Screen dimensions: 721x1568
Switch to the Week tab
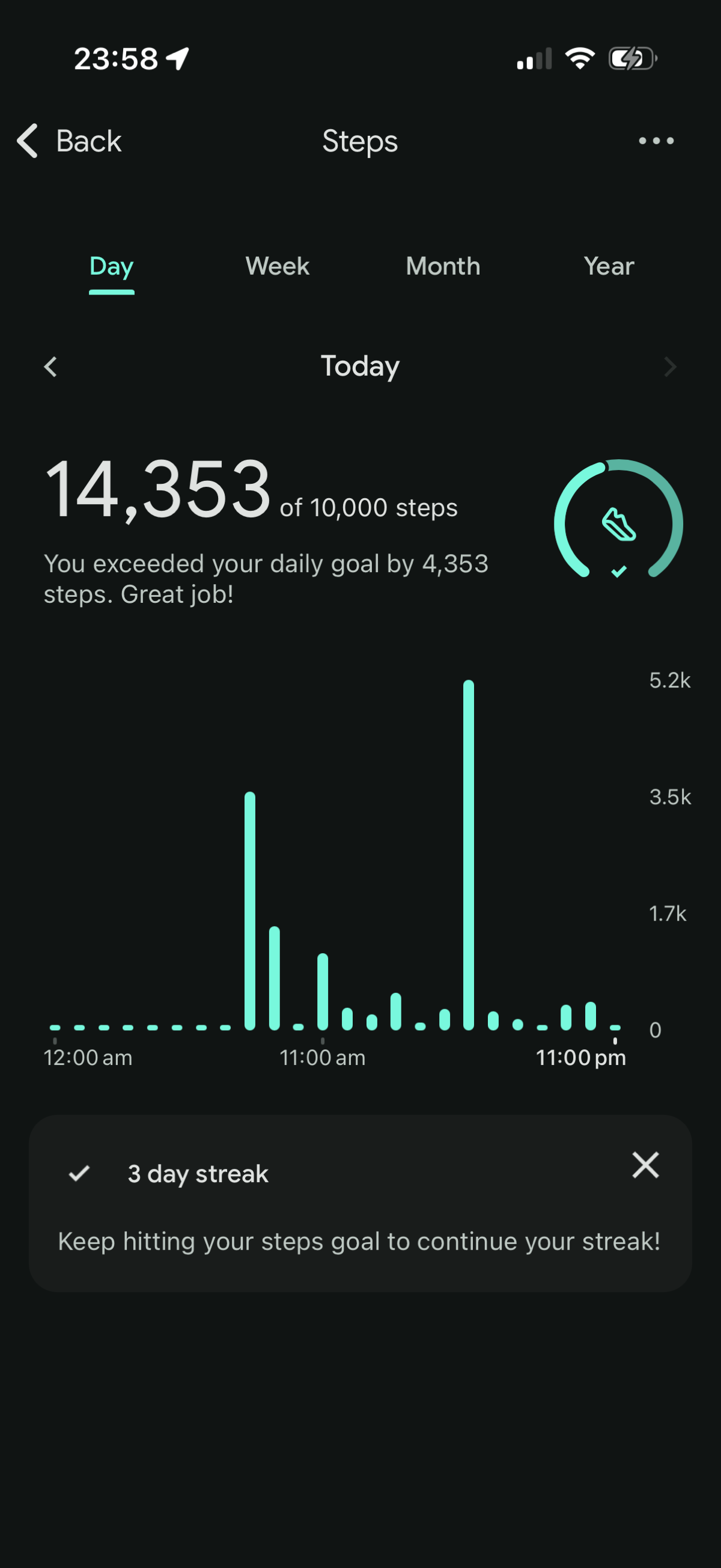pyautogui.click(x=278, y=267)
